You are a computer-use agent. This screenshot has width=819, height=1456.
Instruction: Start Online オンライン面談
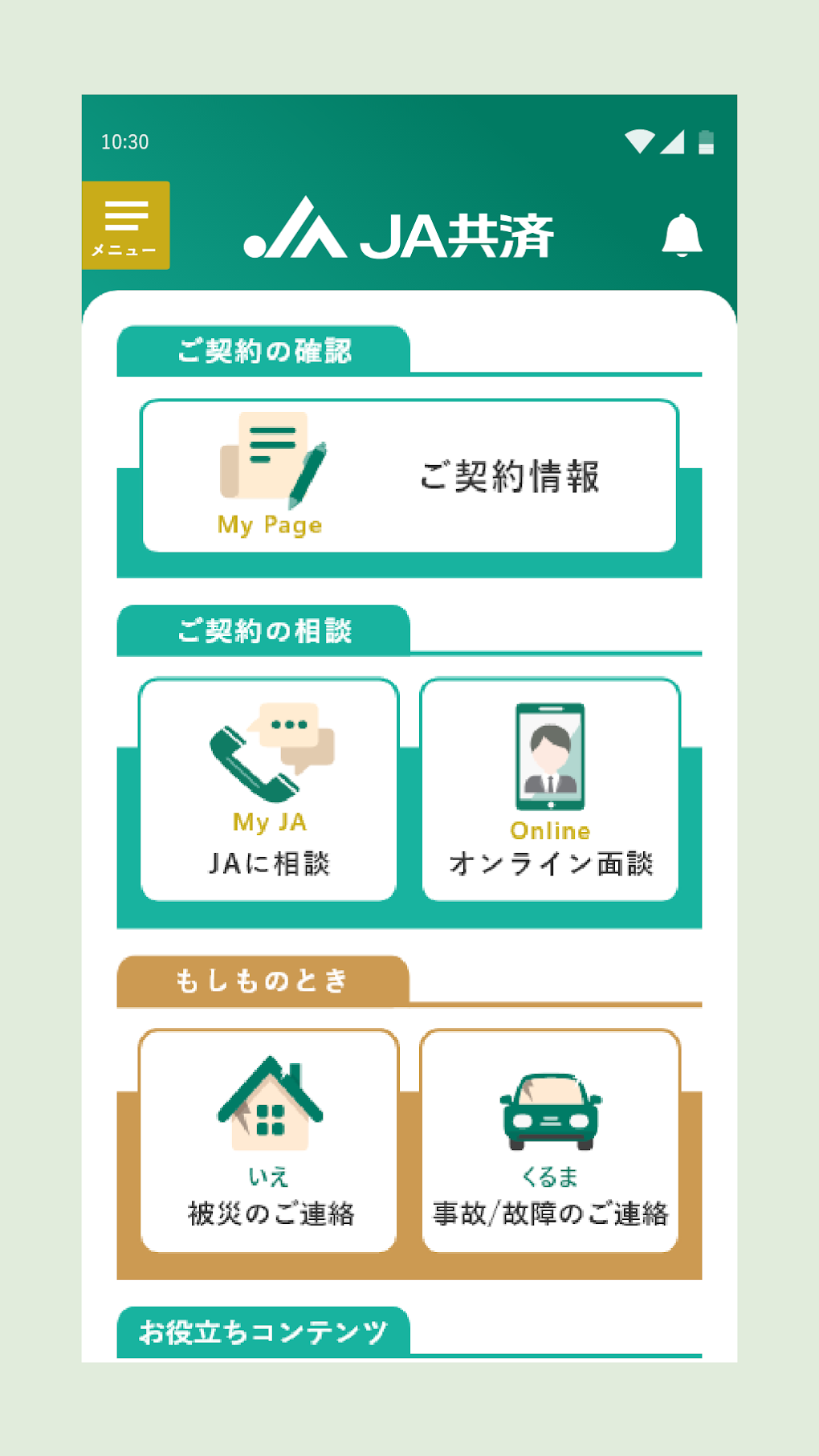(x=550, y=790)
